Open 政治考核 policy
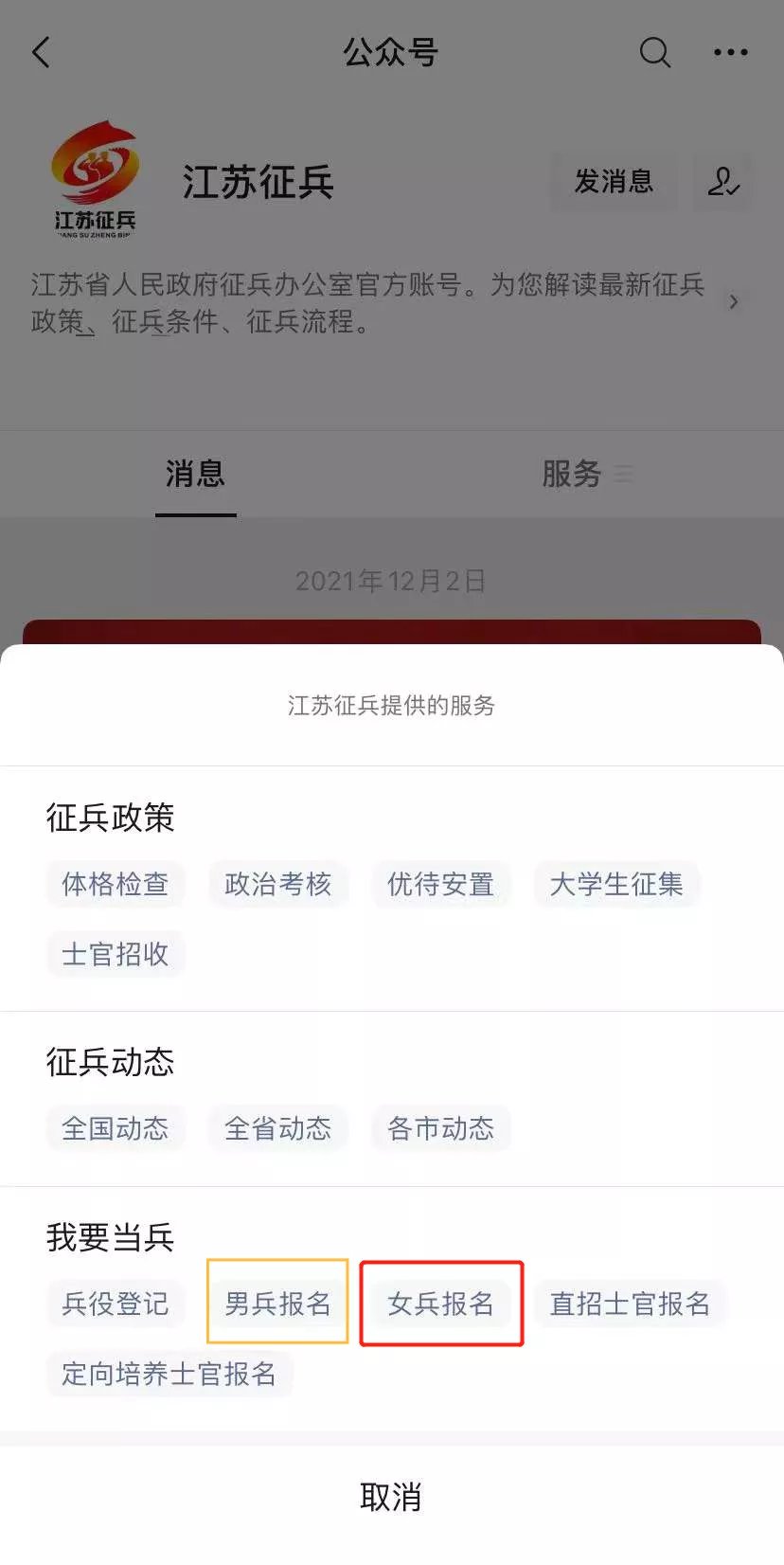The image size is (784, 1565). pos(277,884)
